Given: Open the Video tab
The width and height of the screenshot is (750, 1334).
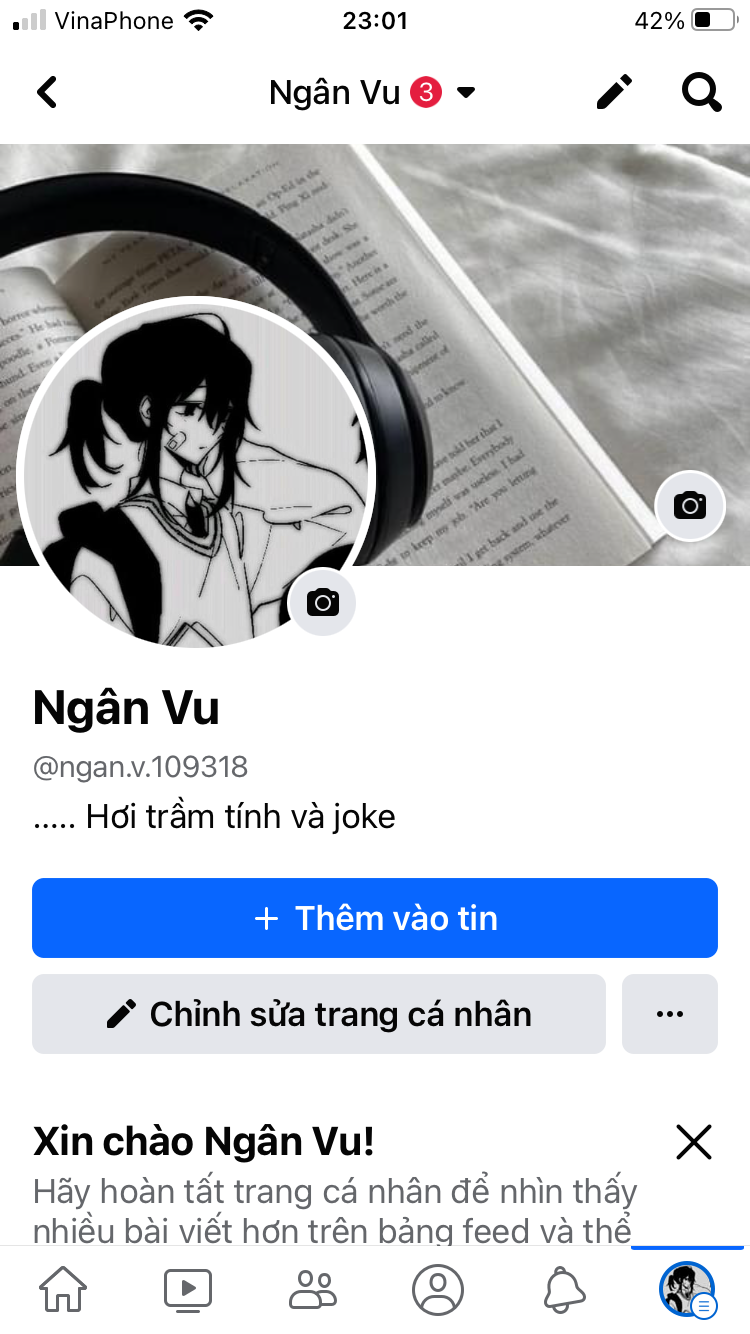Looking at the screenshot, I should click(x=188, y=1290).
